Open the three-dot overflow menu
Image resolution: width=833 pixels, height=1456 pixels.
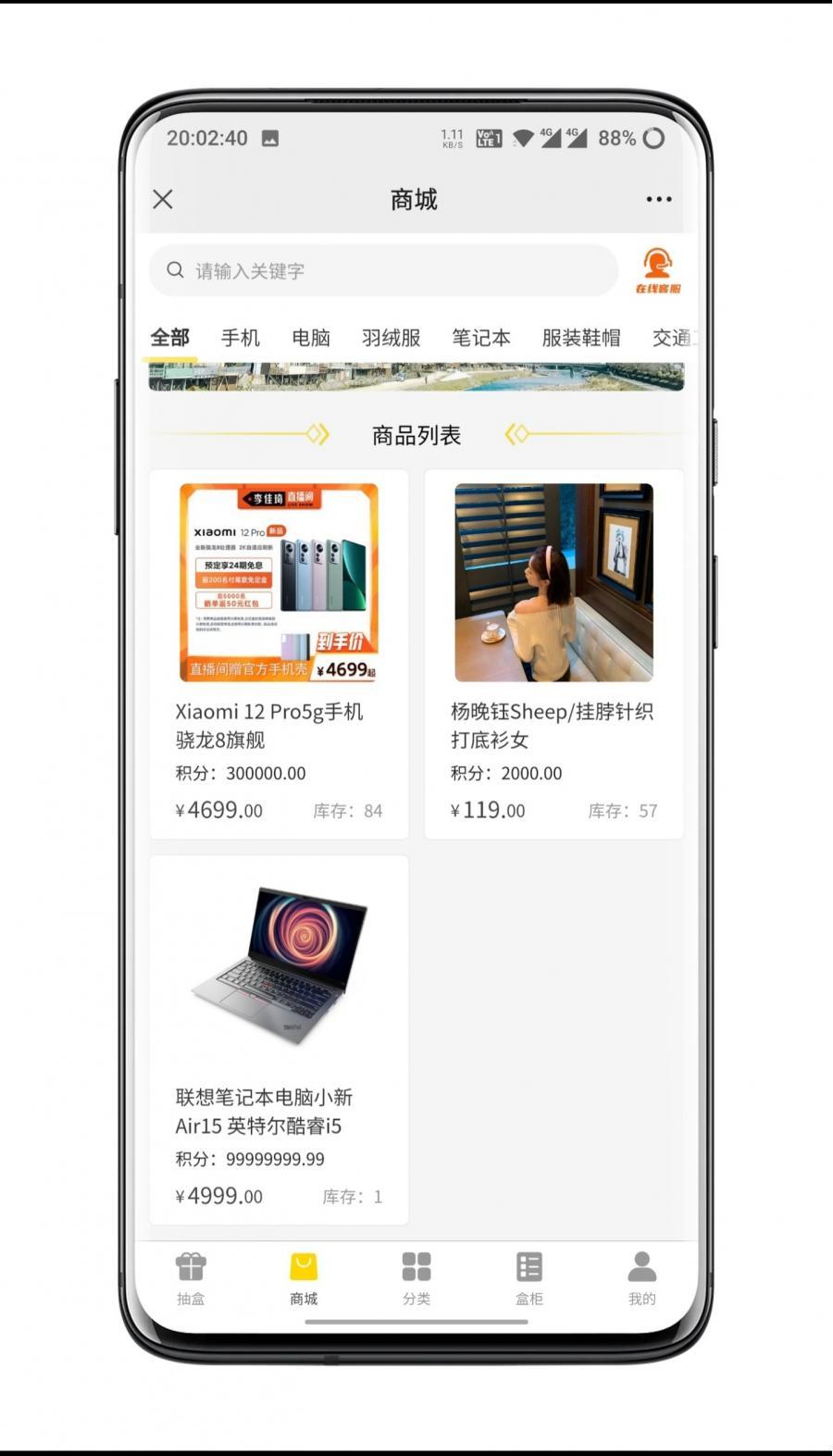[x=659, y=199]
